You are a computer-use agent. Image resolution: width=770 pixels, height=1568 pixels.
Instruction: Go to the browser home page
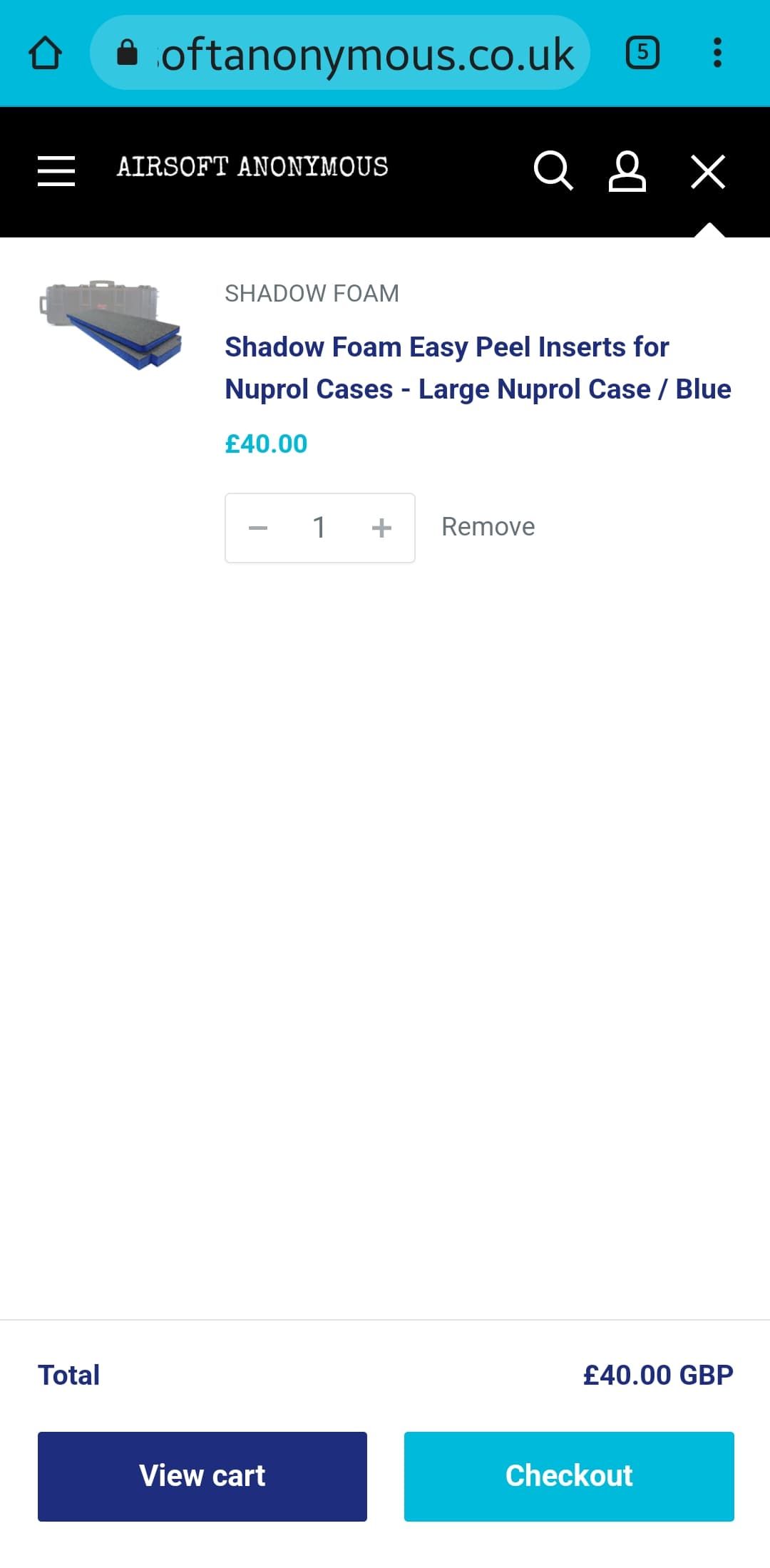46,53
